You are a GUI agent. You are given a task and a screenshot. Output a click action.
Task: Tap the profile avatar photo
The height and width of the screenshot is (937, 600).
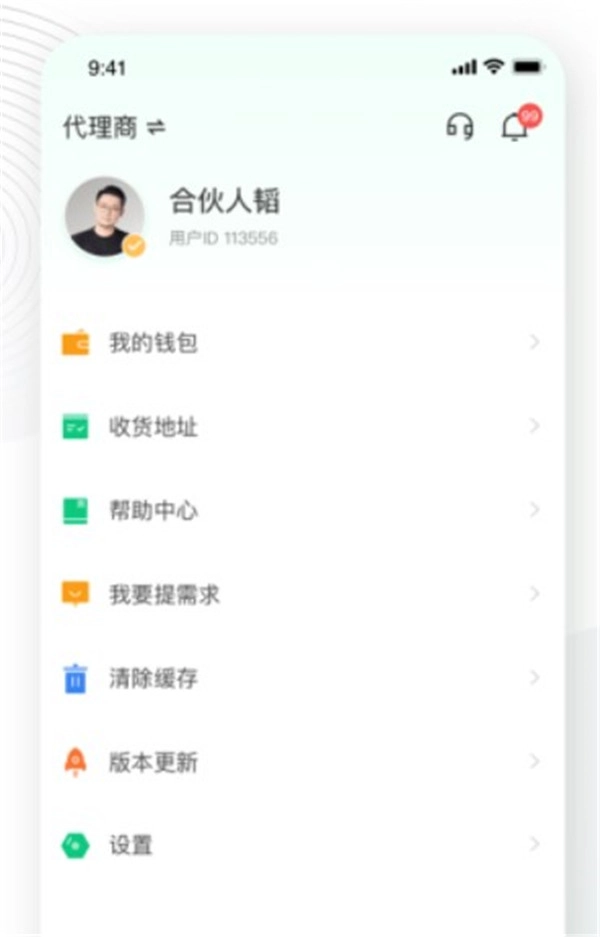pyautogui.click(x=104, y=216)
